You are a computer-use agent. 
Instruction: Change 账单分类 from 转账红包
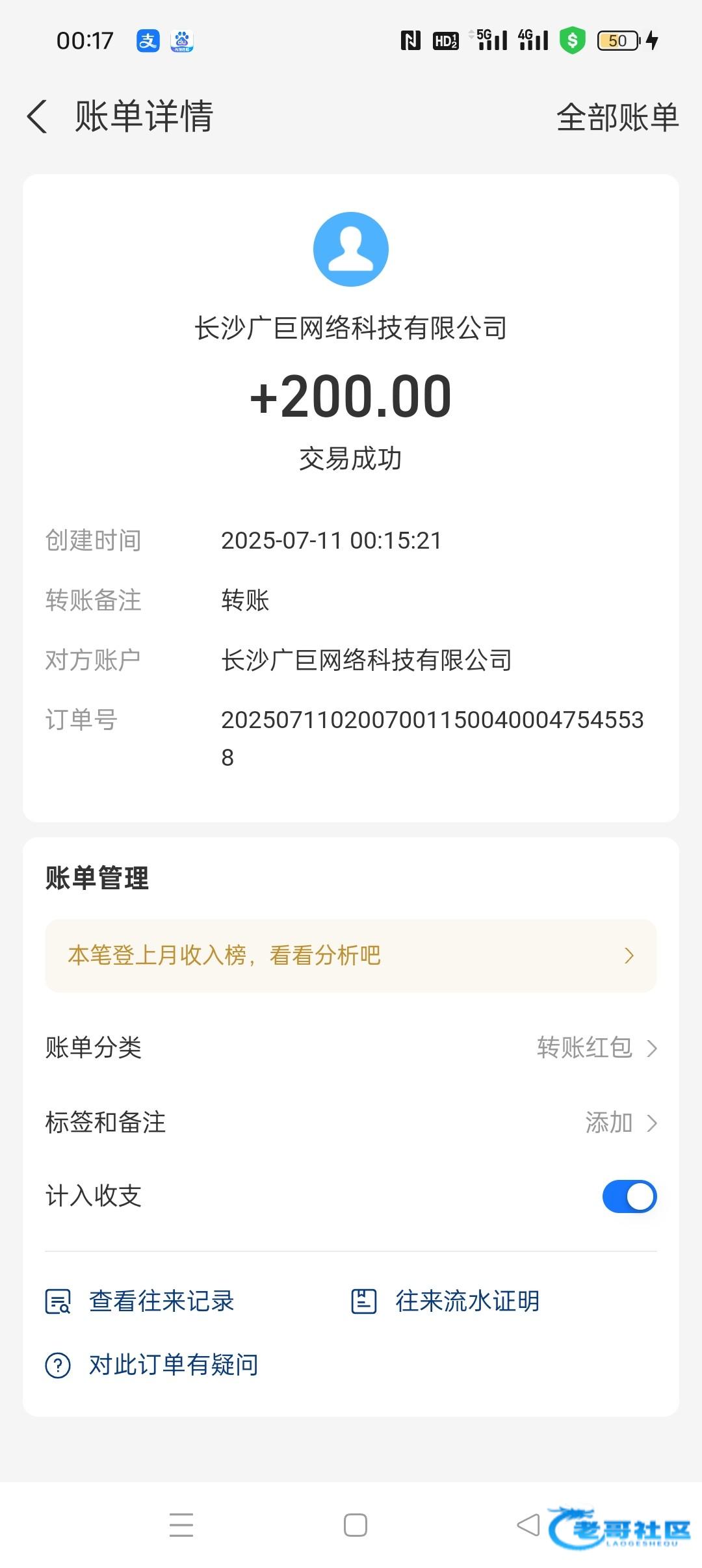pyautogui.click(x=596, y=1047)
